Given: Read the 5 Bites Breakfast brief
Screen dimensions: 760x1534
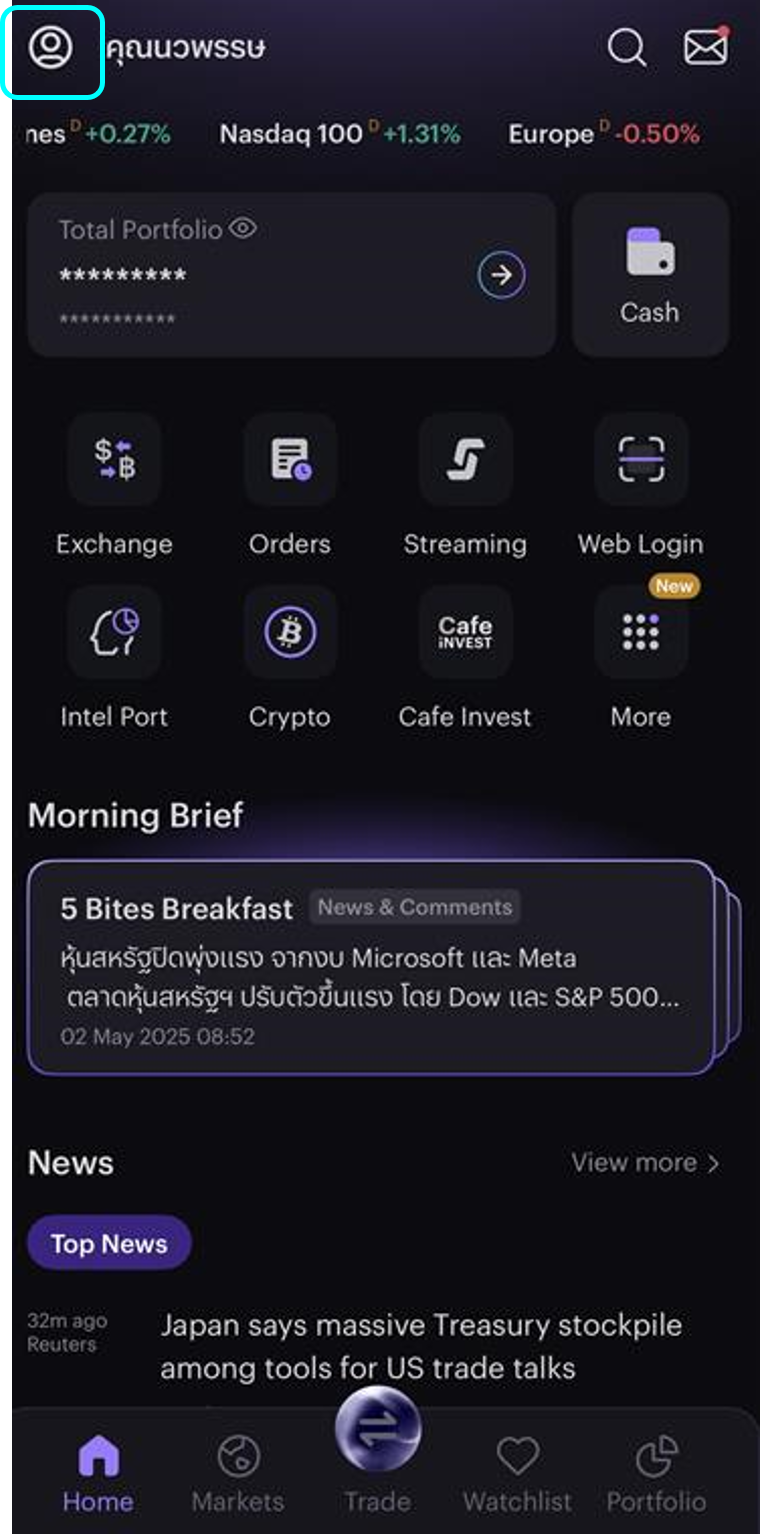Looking at the screenshot, I should (371, 967).
